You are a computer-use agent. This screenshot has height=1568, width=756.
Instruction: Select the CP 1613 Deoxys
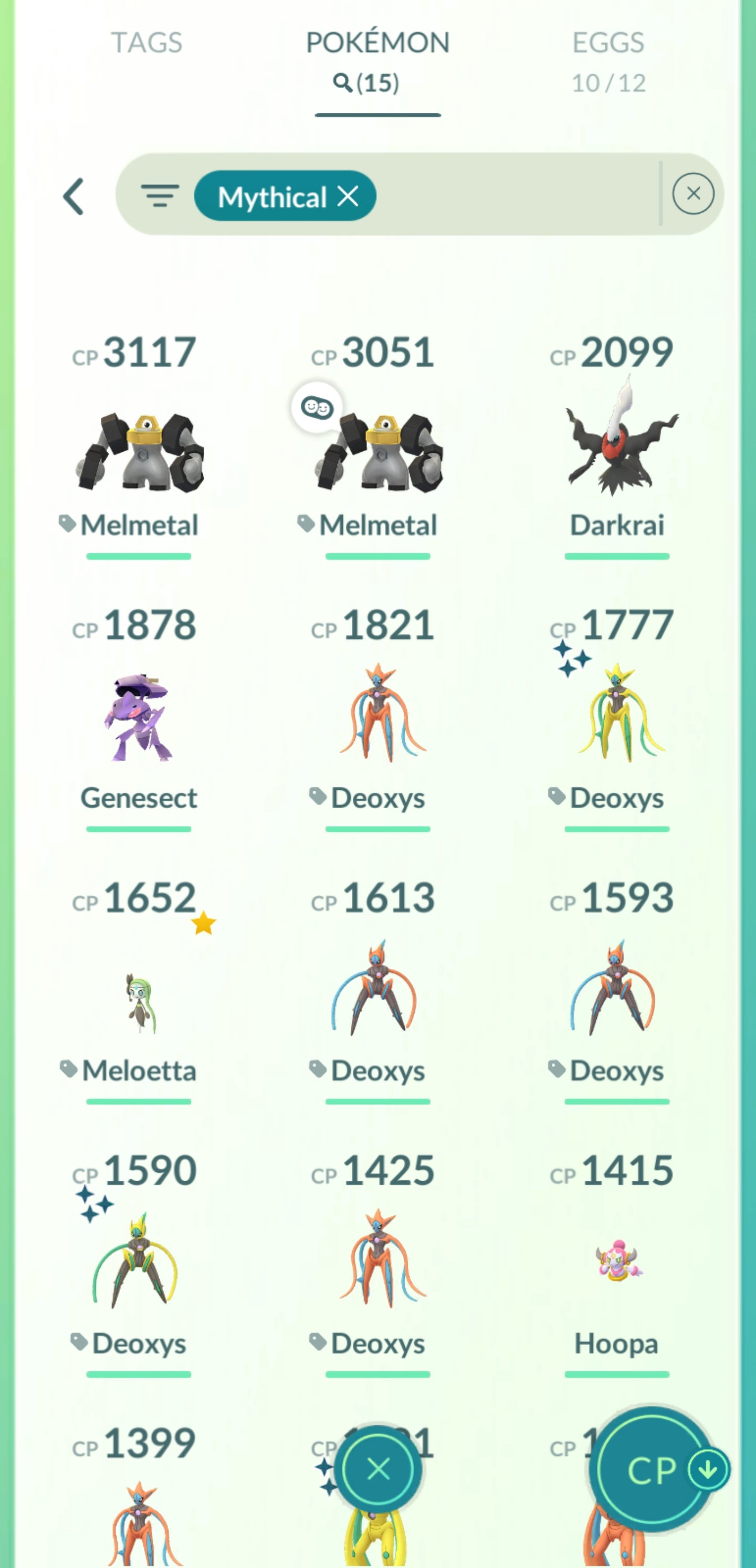point(377,992)
